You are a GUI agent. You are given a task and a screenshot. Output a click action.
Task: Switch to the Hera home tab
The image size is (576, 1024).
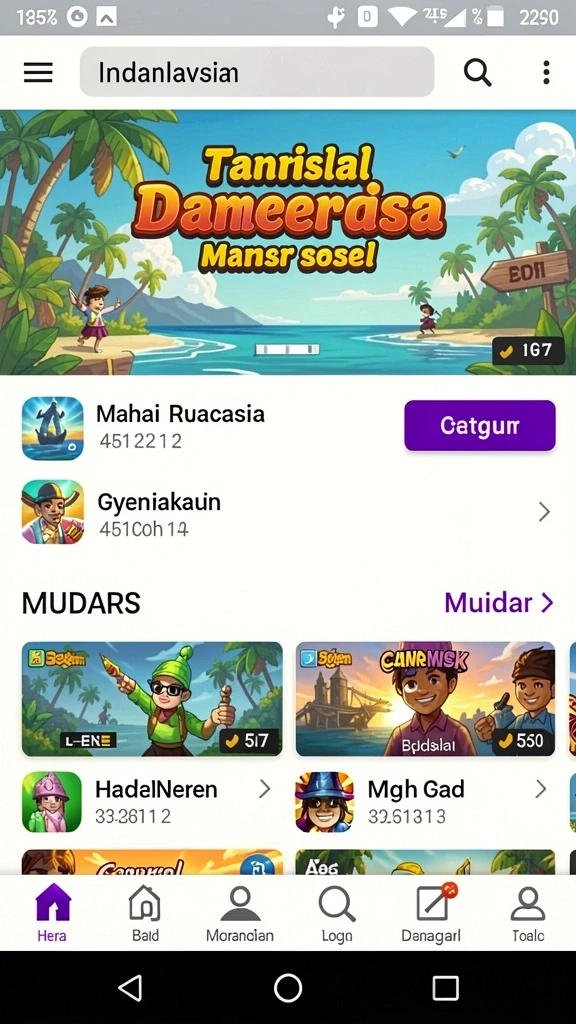[x=52, y=913]
